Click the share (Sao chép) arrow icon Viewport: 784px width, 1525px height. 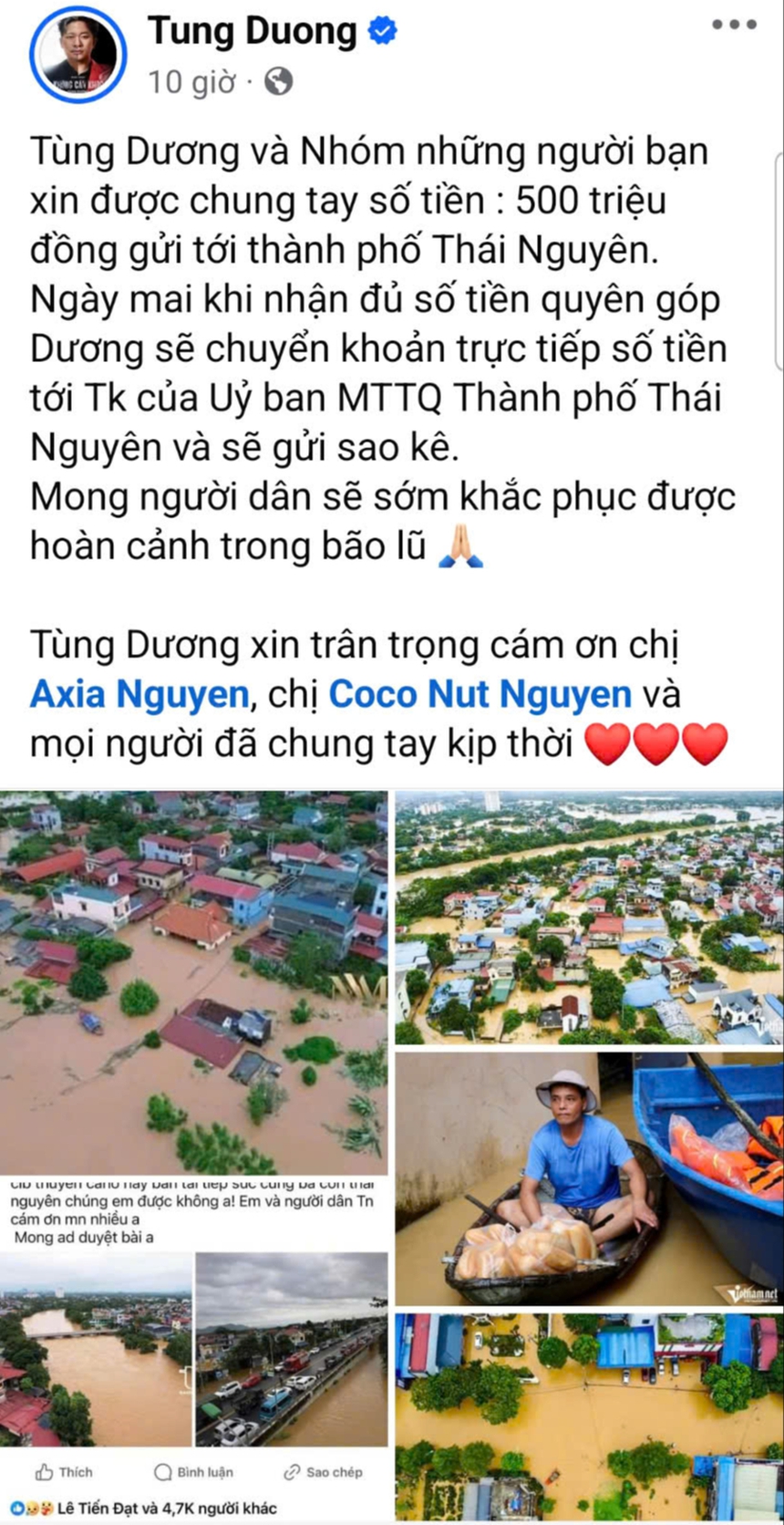click(x=294, y=1470)
